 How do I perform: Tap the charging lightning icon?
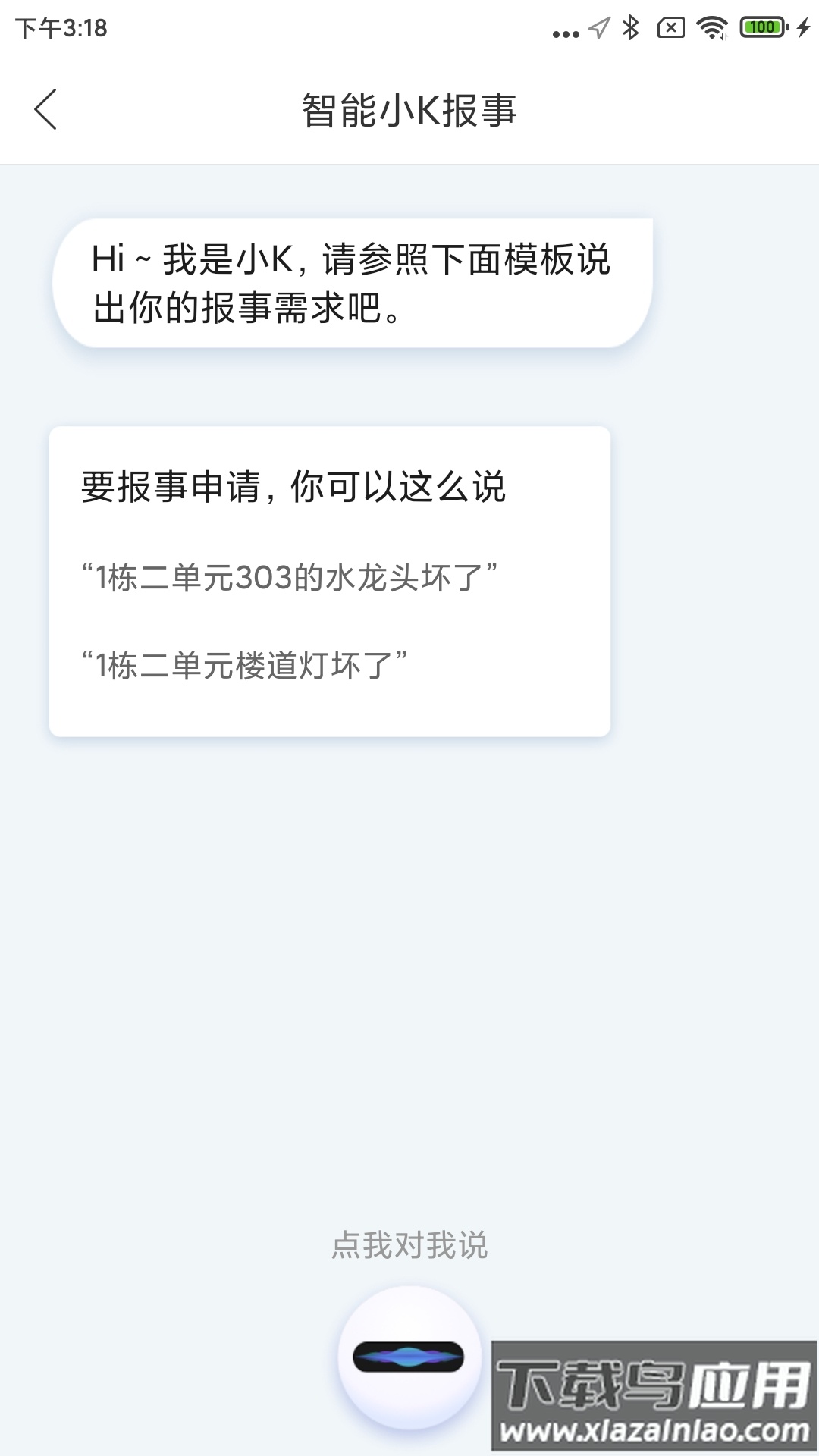tap(802, 28)
